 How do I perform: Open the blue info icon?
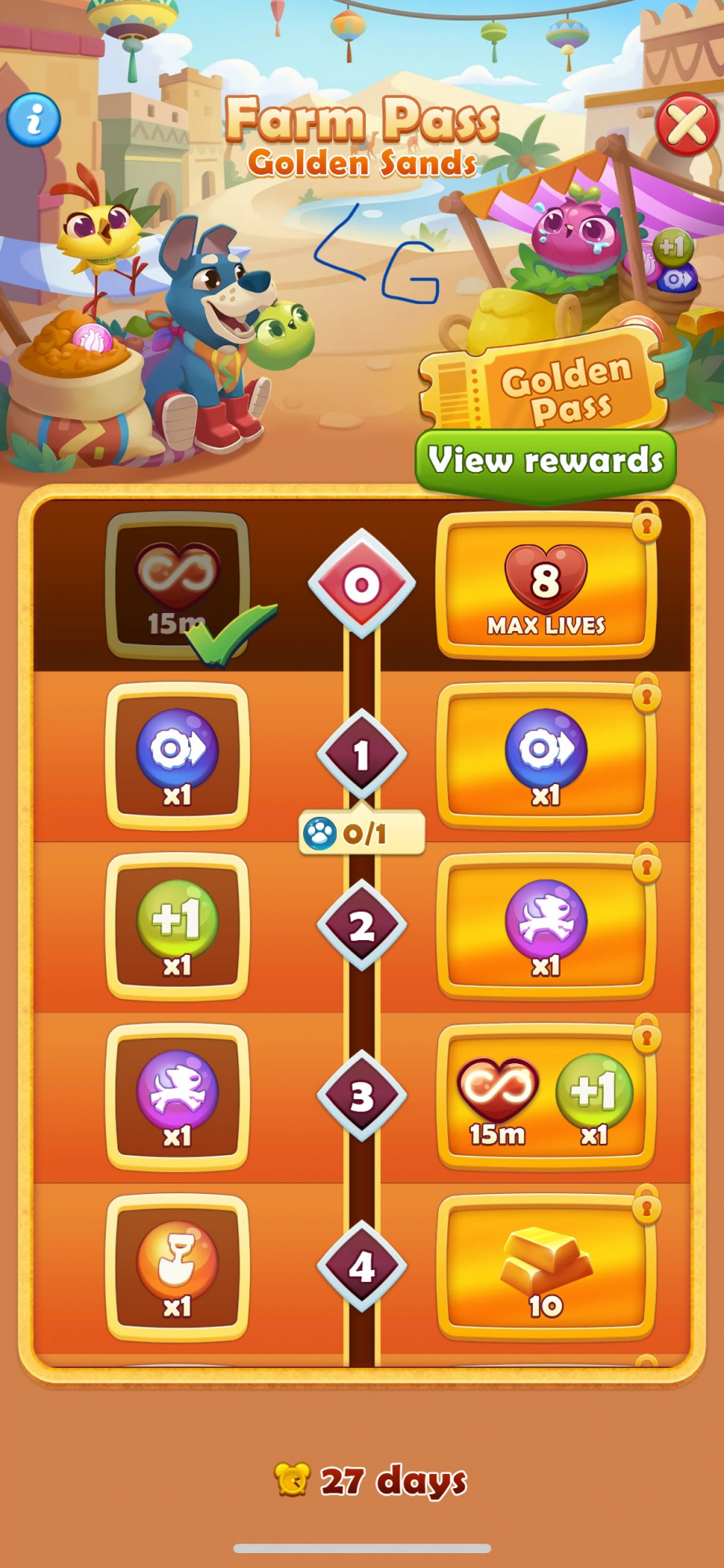tap(34, 120)
